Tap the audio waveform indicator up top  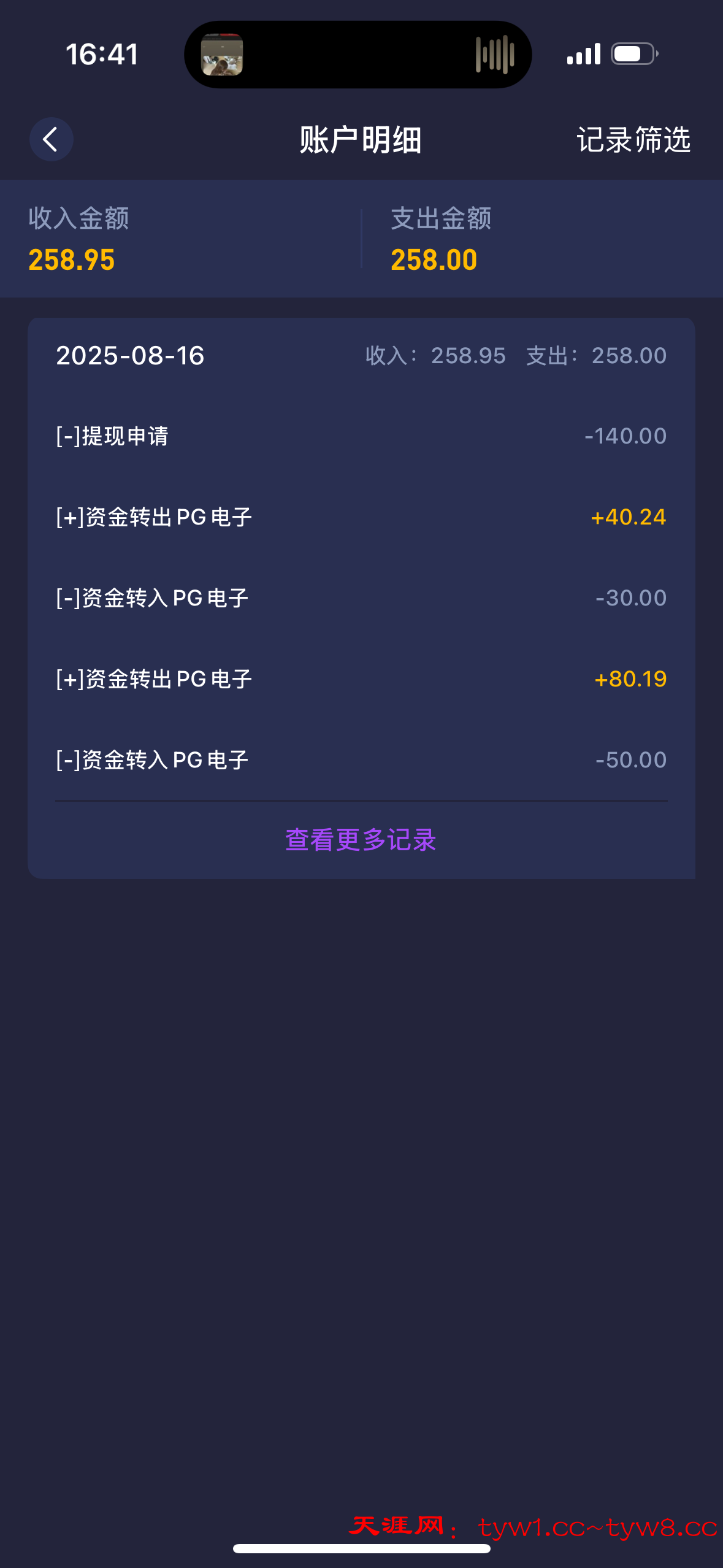click(x=495, y=55)
